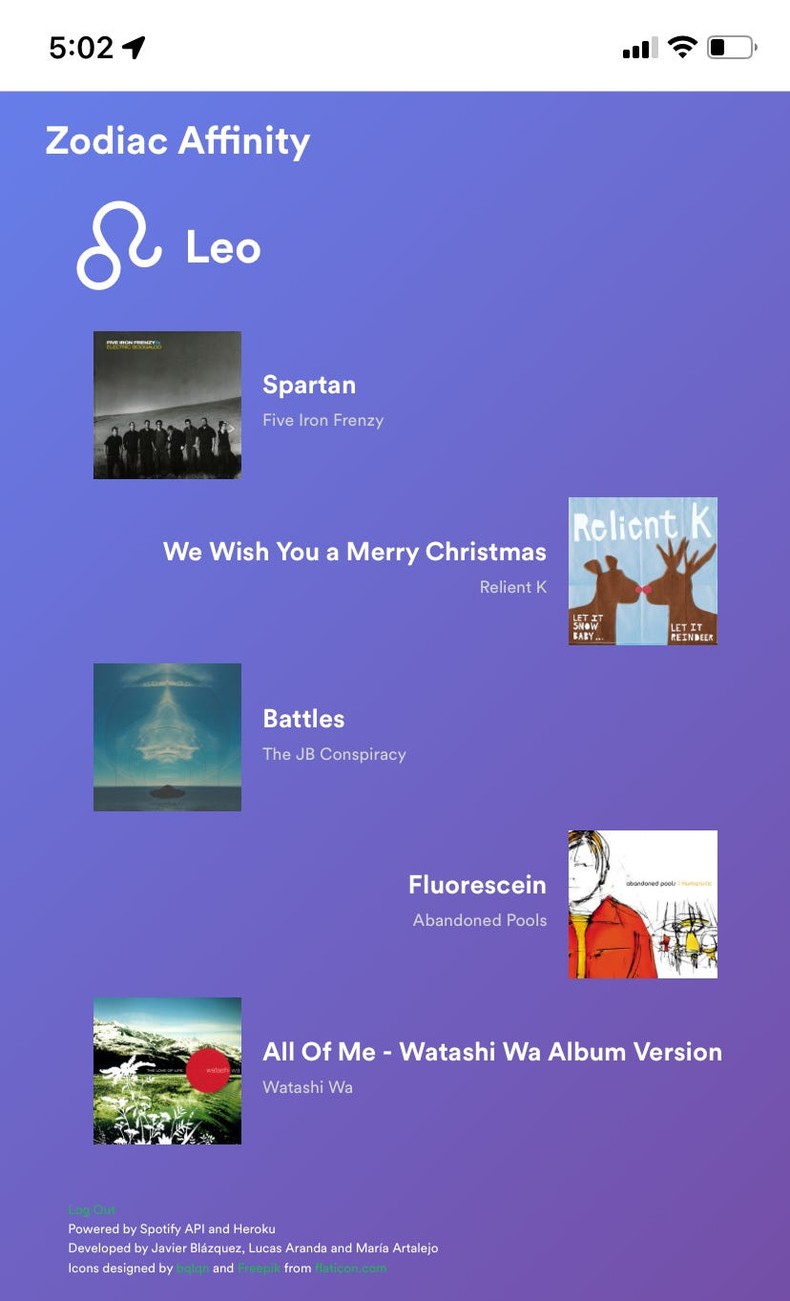Screen dimensions: 790x1301
Task: Open All Of Me by Watashi Wa
Action: [x=491, y=1052]
